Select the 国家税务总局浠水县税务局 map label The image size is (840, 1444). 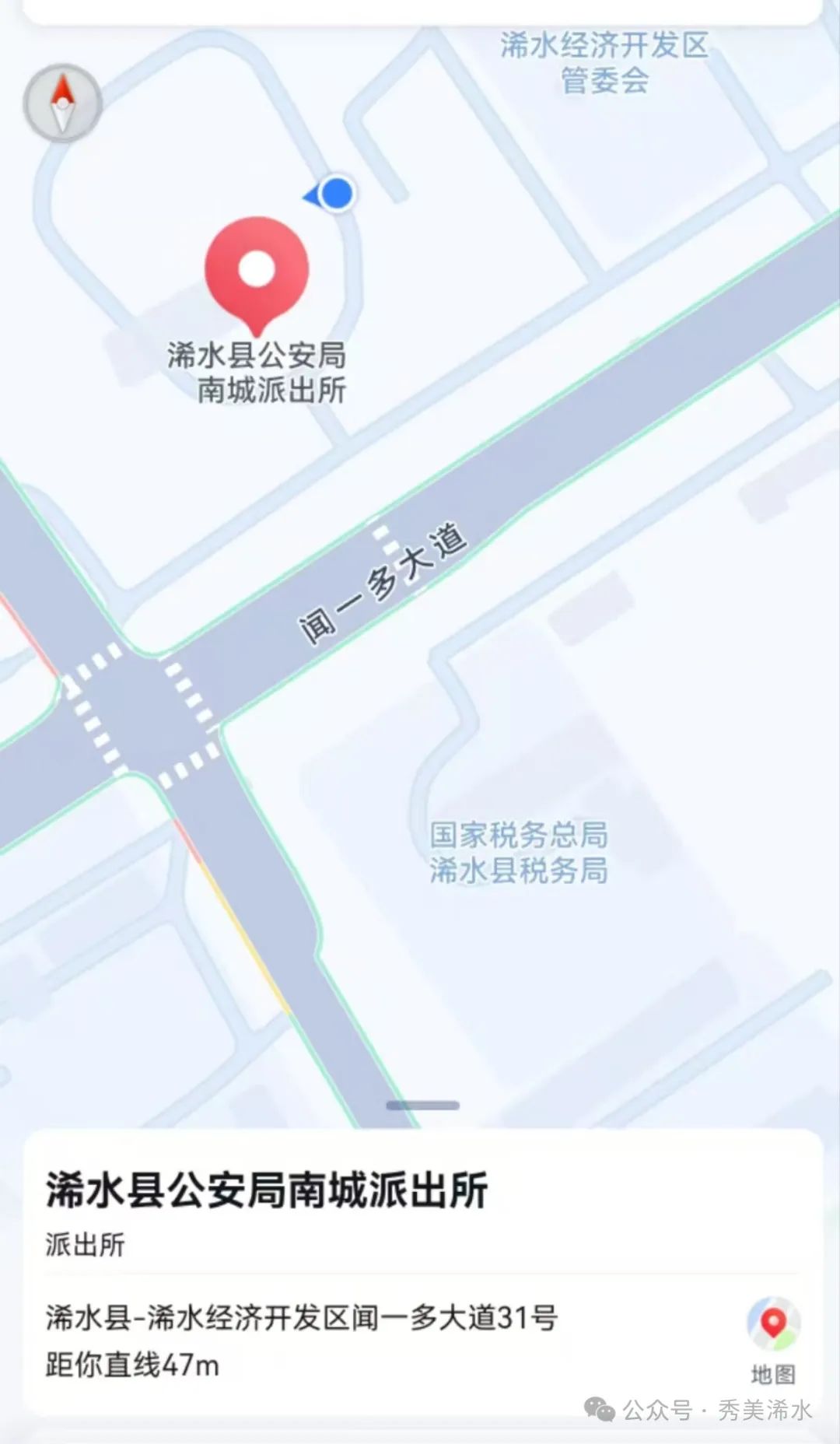[x=519, y=852]
